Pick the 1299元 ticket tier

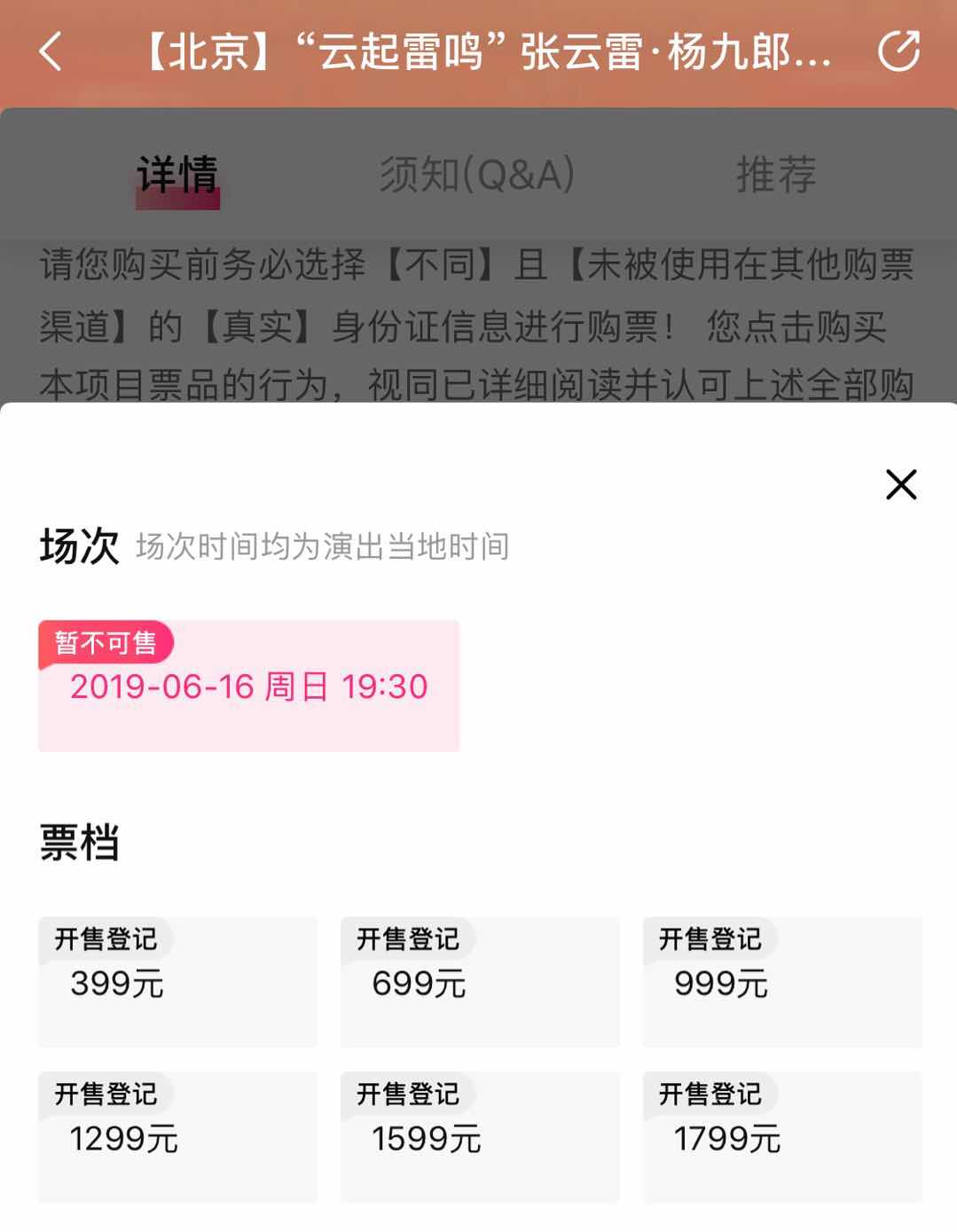[x=177, y=1136]
